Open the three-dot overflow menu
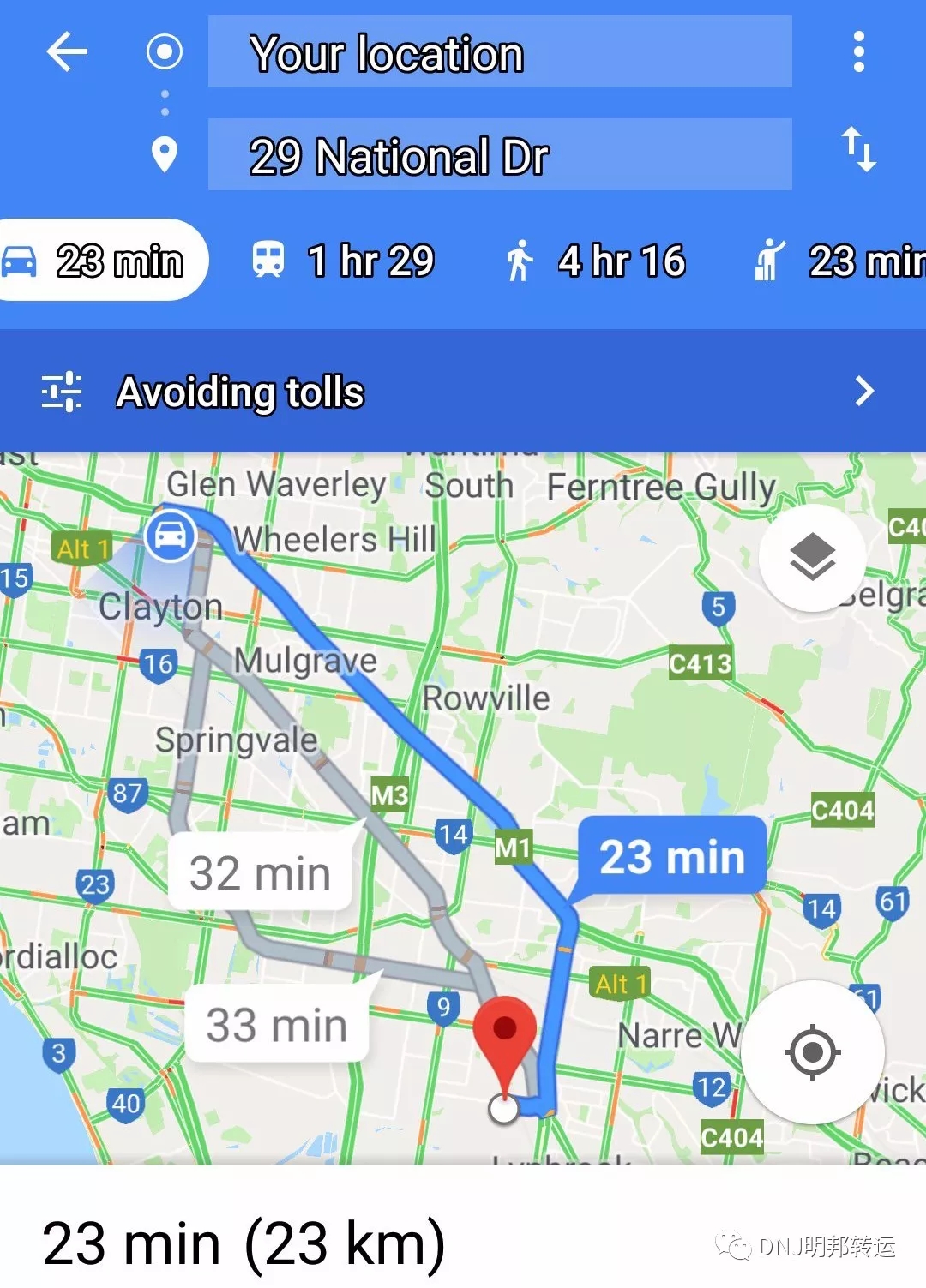Screen dimensions: 926x1288 tap(858, 52)
